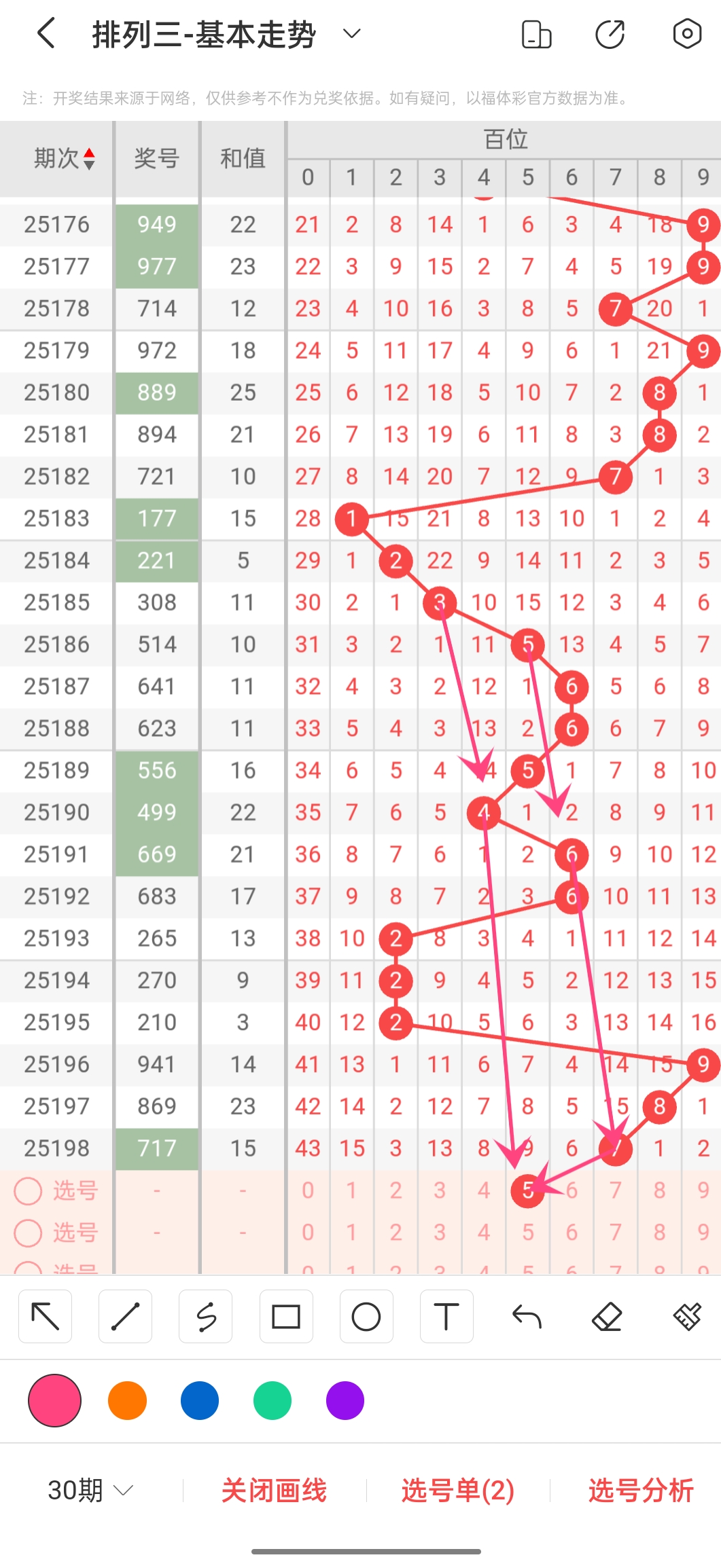The height and width of the screenshot is (1568, 721).
Task: Open 选号单(2) list
Action: (457, 1491)
